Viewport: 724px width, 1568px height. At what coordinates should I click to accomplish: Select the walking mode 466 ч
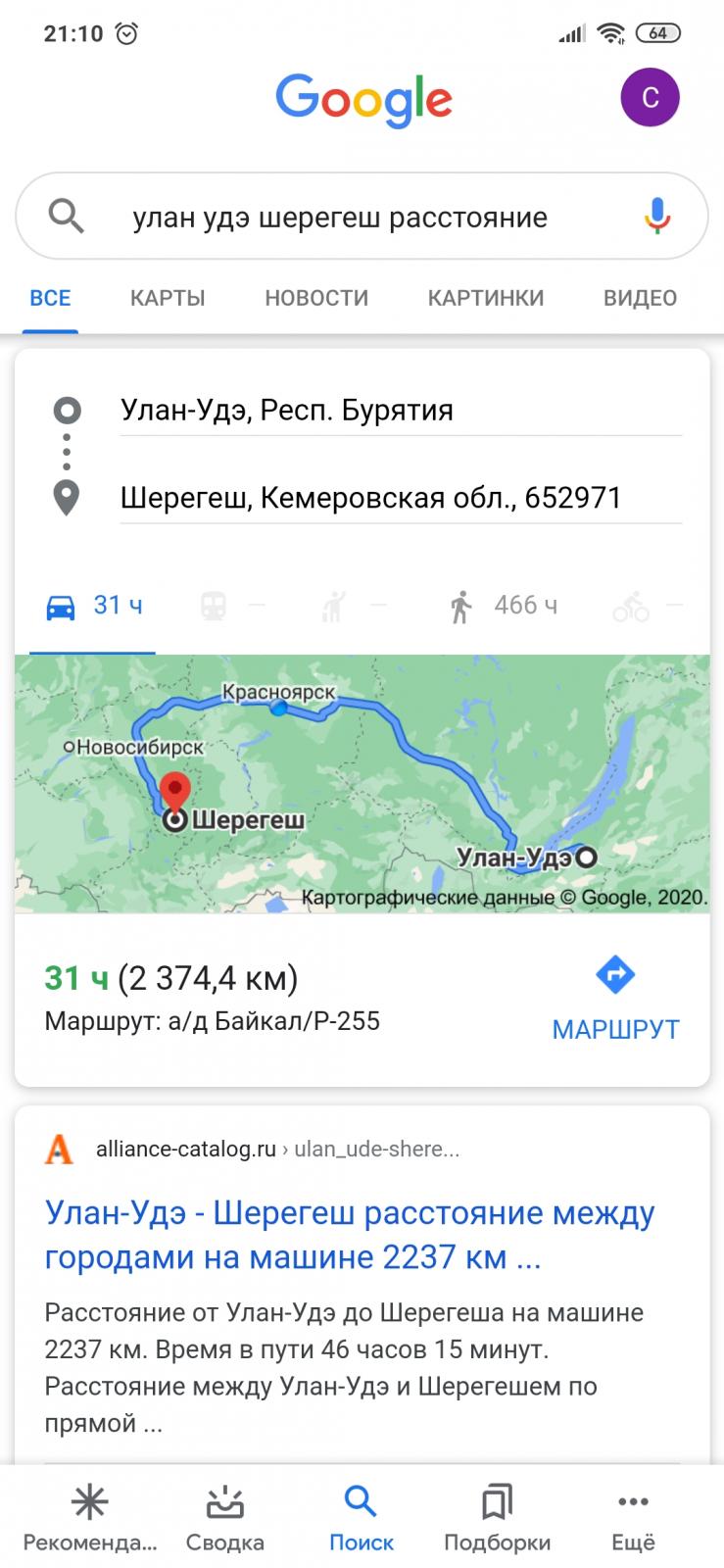(503, 607)
